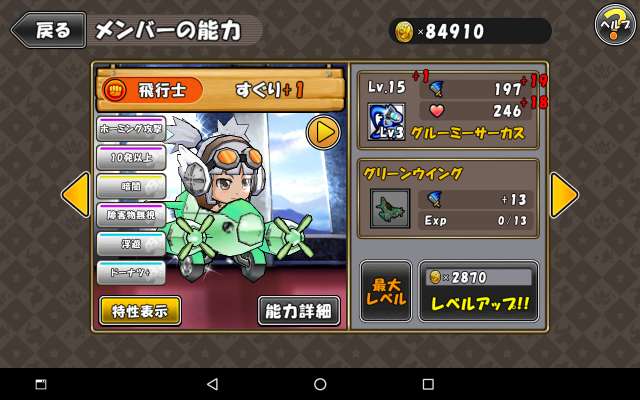Select the 暗闇 trait chip
The width and height of the screenshot is (640, 400).
click(131, 186)
